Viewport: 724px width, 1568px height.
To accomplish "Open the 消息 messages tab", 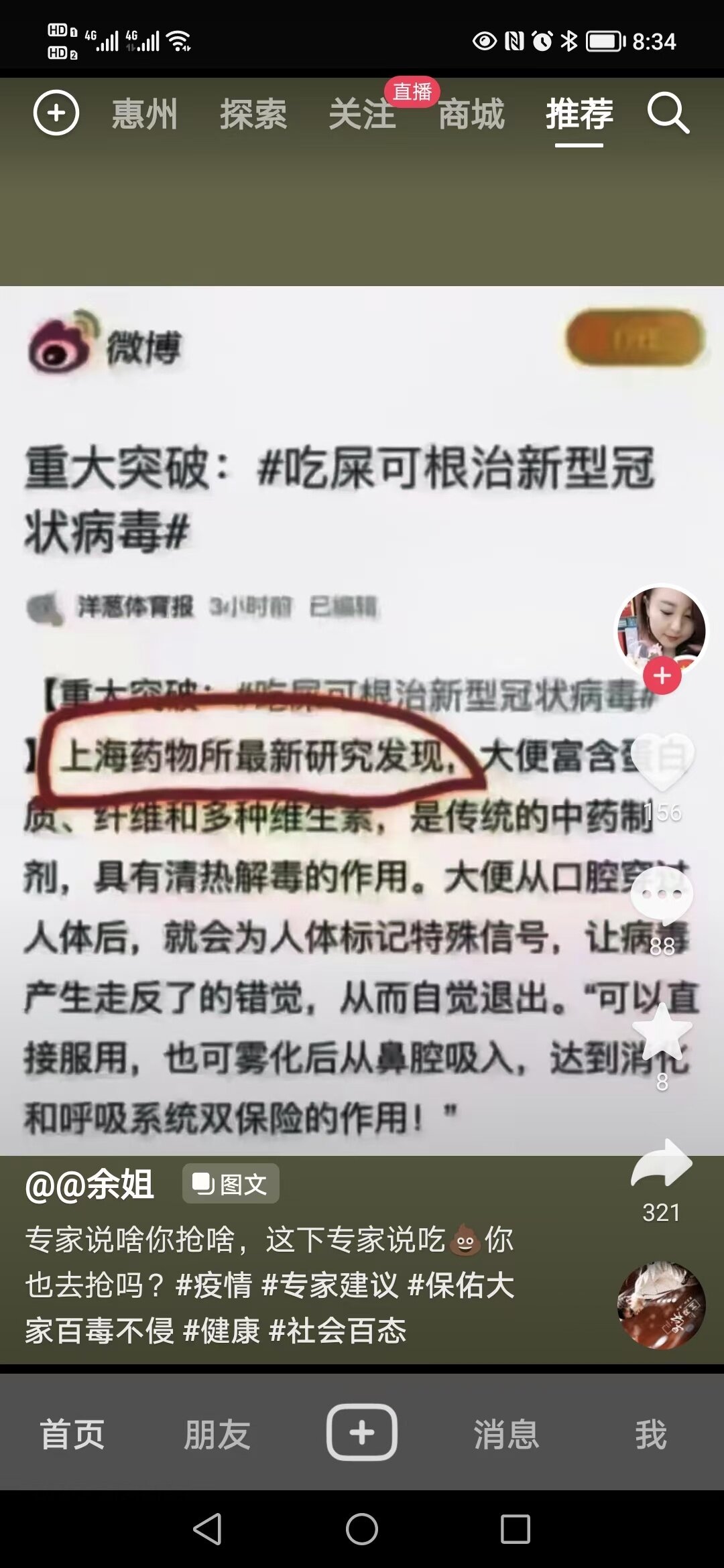I will (507, 1434).
